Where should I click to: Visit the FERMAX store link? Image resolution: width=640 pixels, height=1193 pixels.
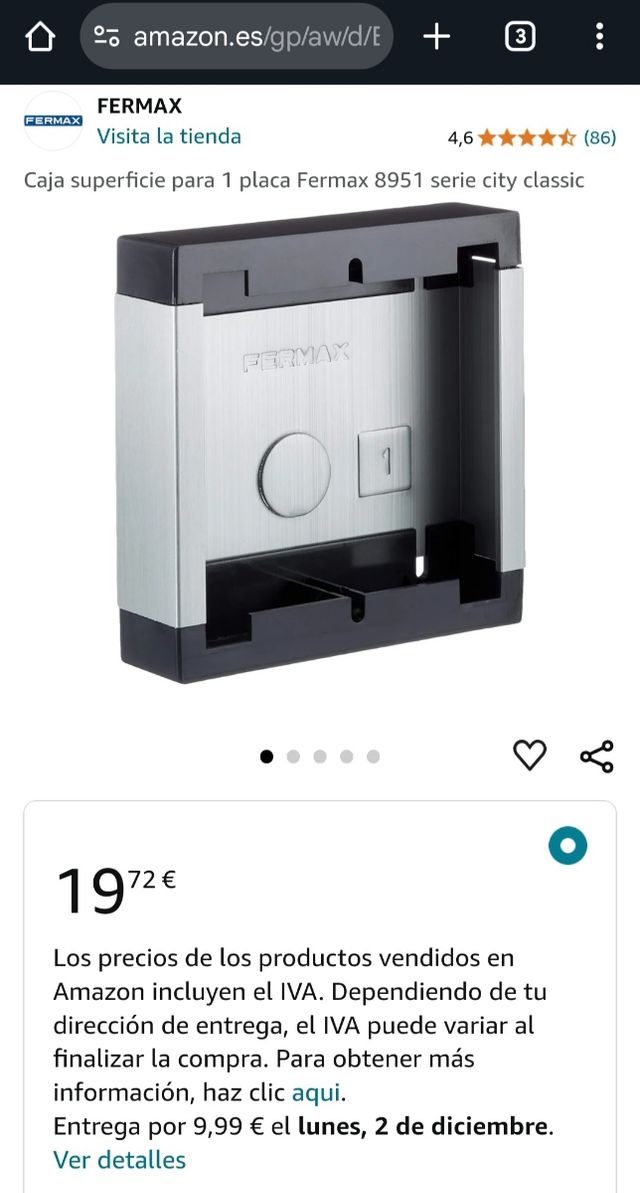[168, 136]
